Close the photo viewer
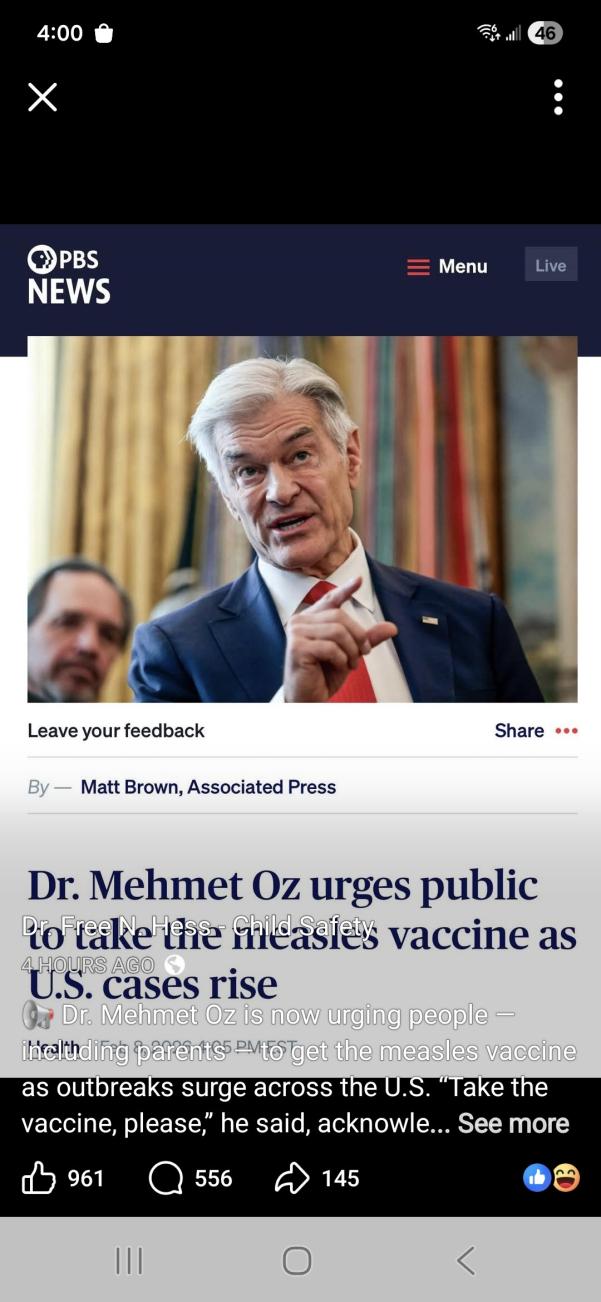Screen dimensions: 601x1302 [42, 97]
